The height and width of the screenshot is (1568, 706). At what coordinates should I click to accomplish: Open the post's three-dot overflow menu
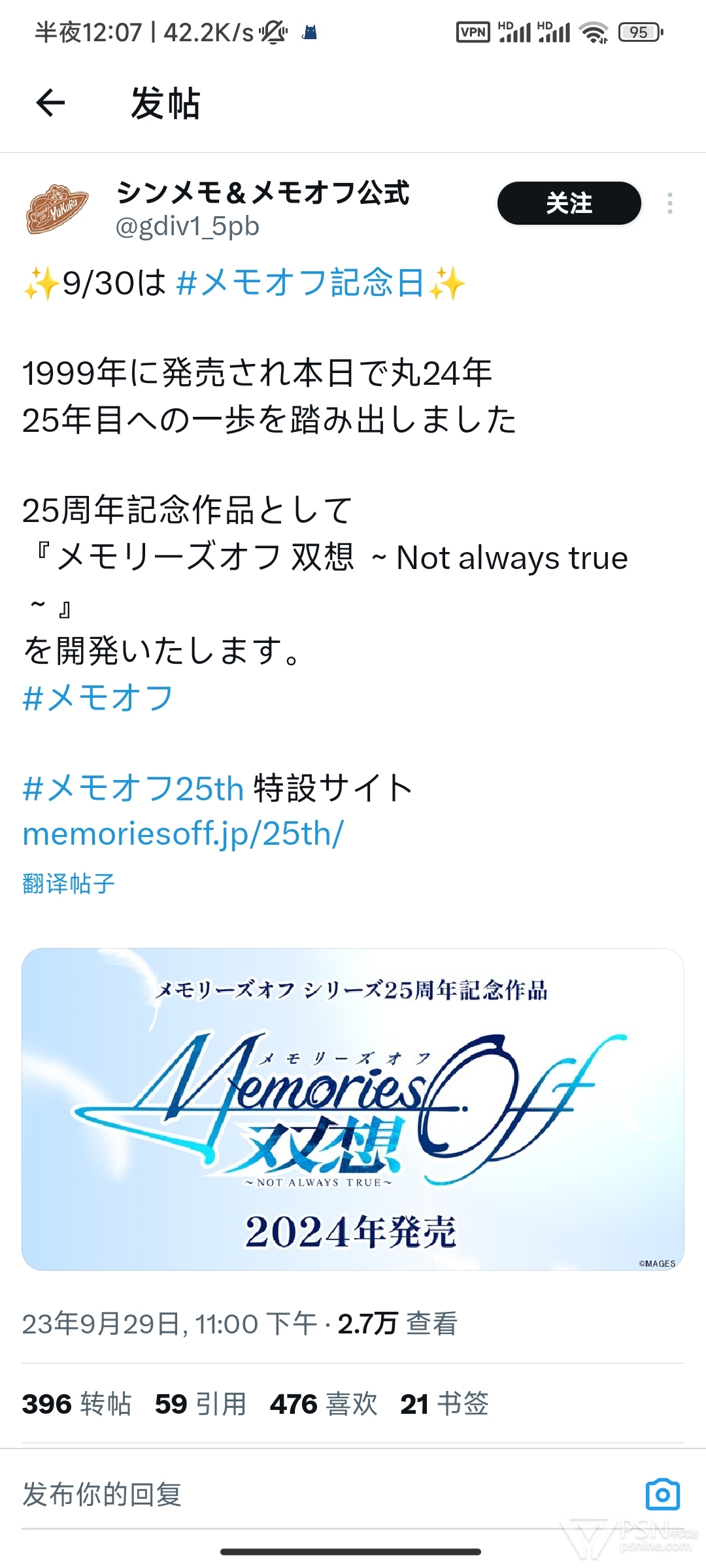tap(670, 203)
